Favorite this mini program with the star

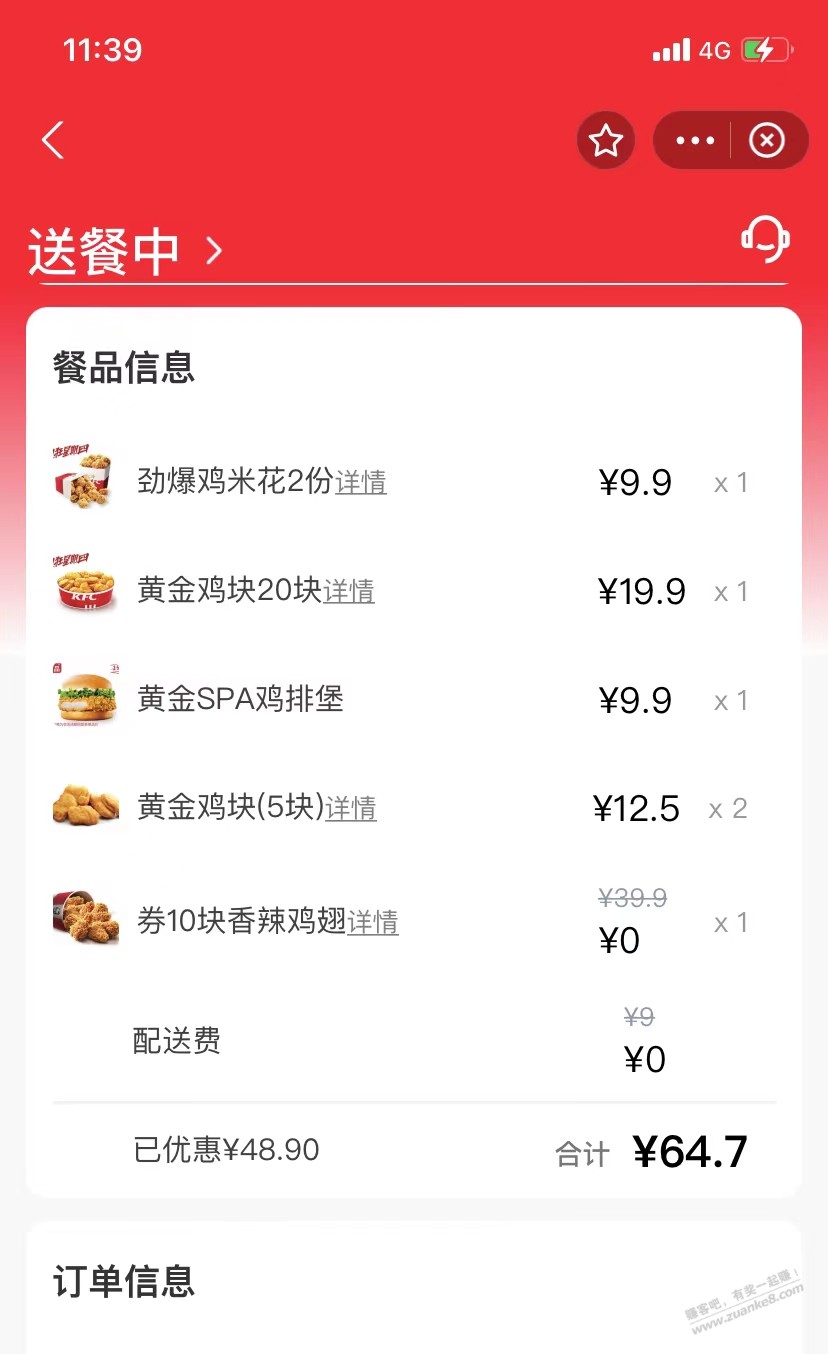(605, 141)
